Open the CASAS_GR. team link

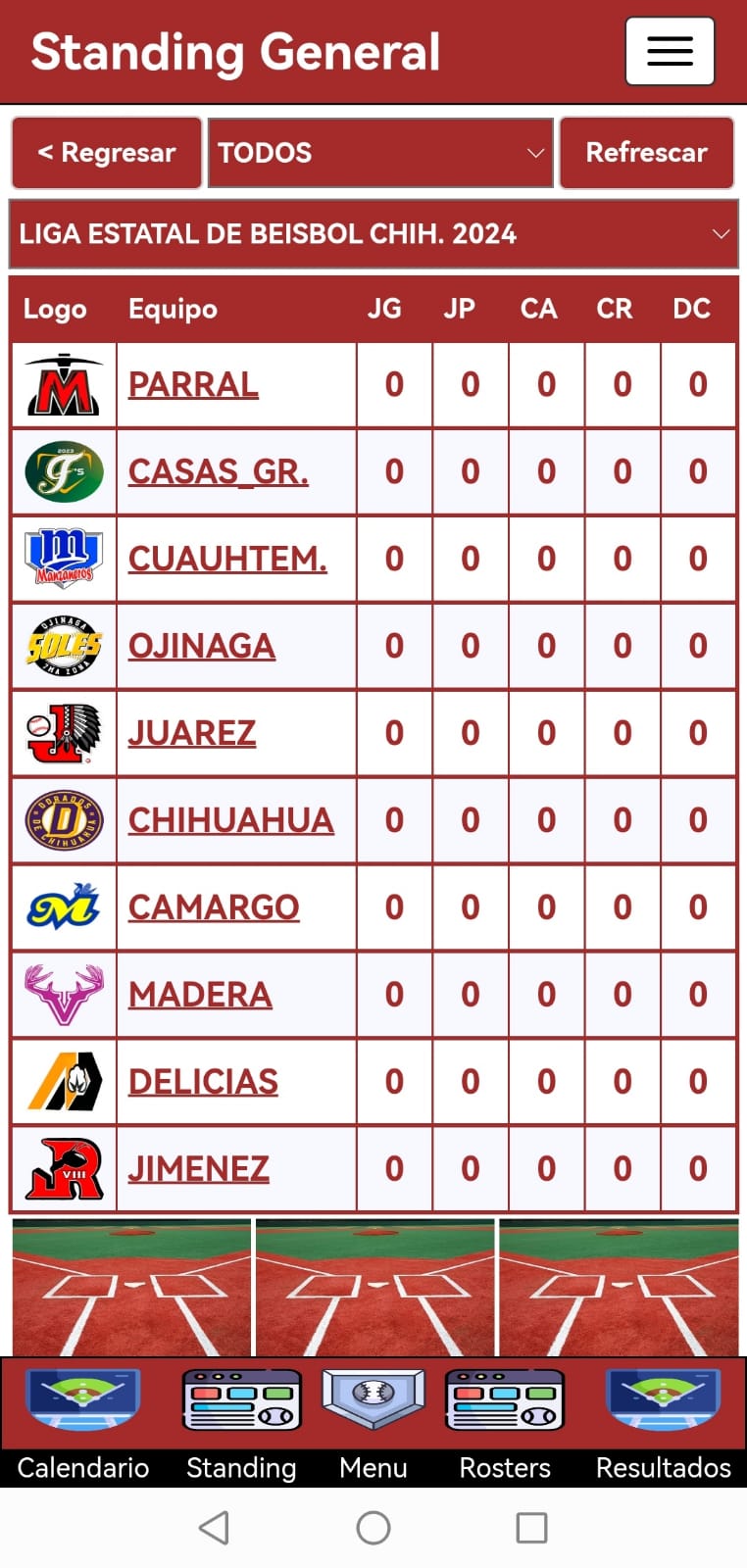coord(218,471)
